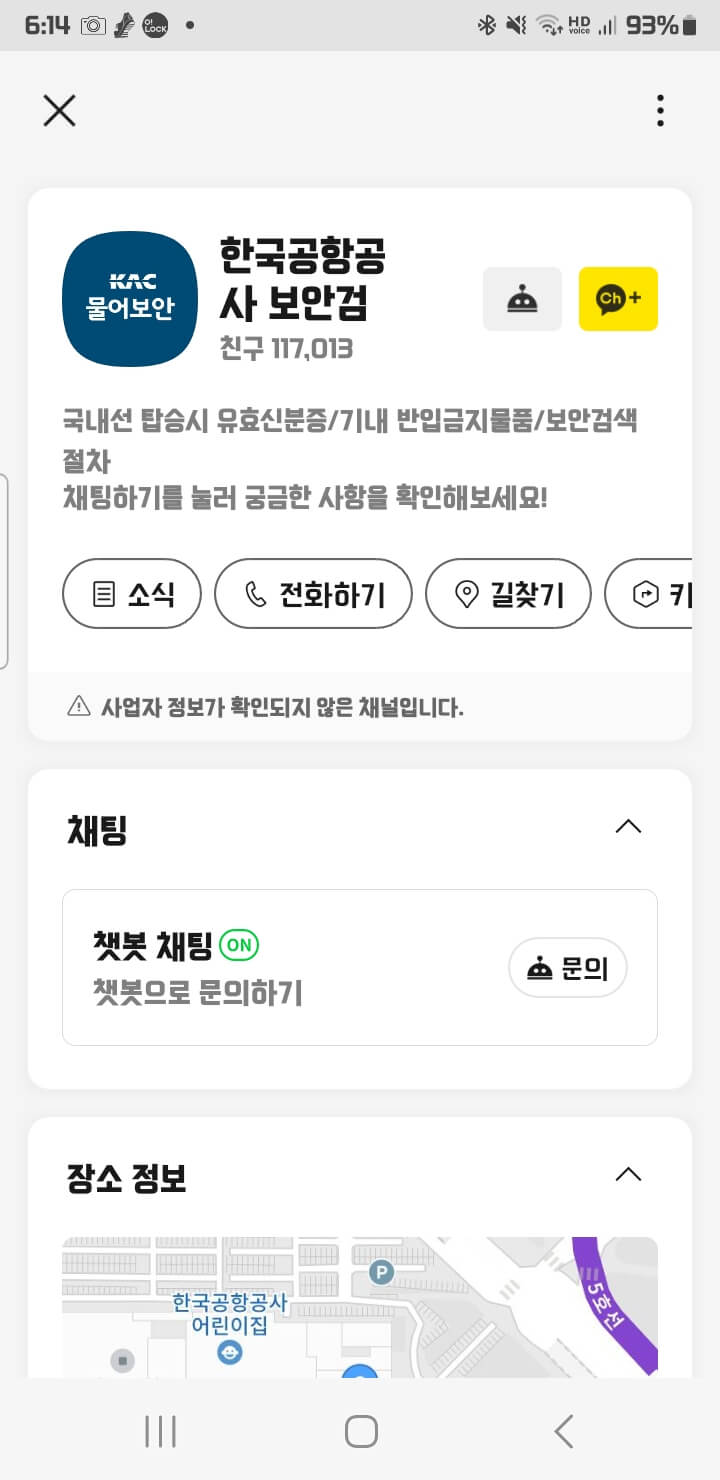Collapse the 장소 정보 section
720x1480 pixels.
click(x=628, y=1174)
